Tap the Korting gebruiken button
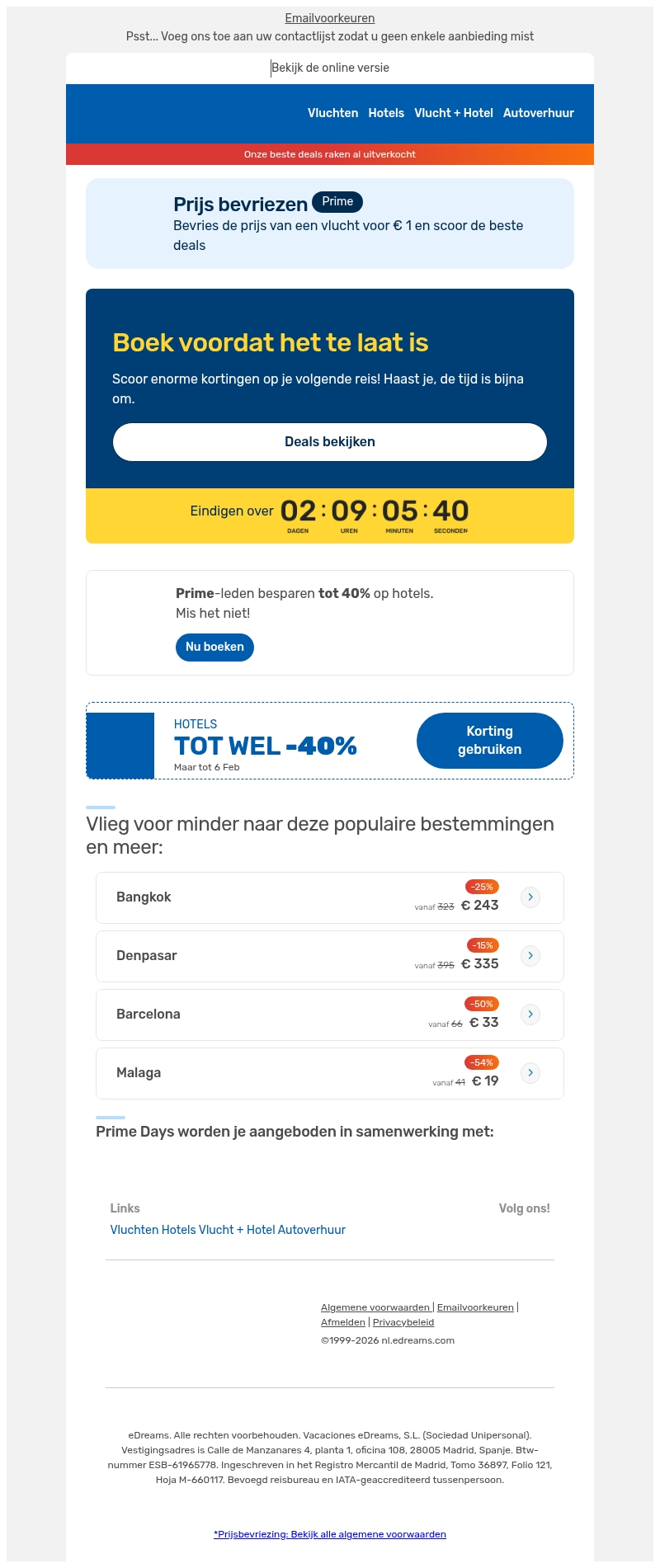660x1568 pixels. pyautogui.click(x=490, y=741)
